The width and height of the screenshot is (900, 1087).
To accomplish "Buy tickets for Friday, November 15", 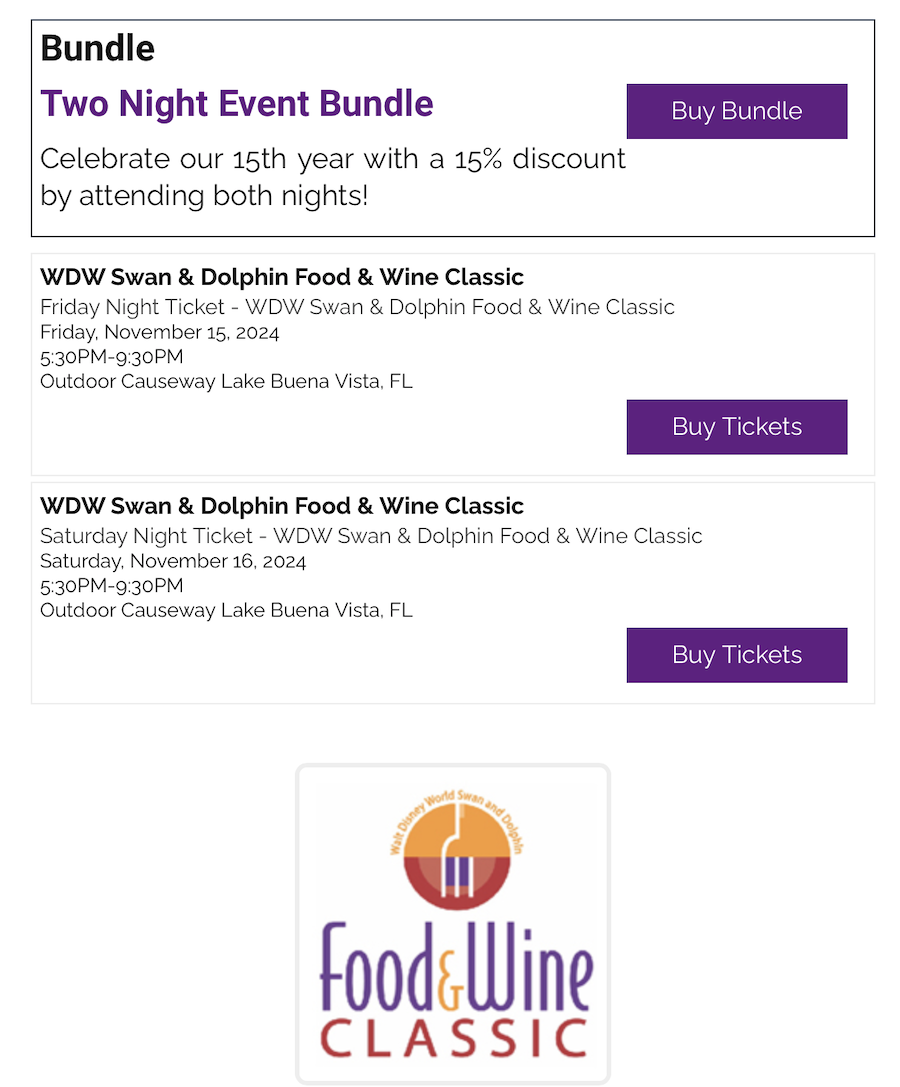I will [736, 427].
